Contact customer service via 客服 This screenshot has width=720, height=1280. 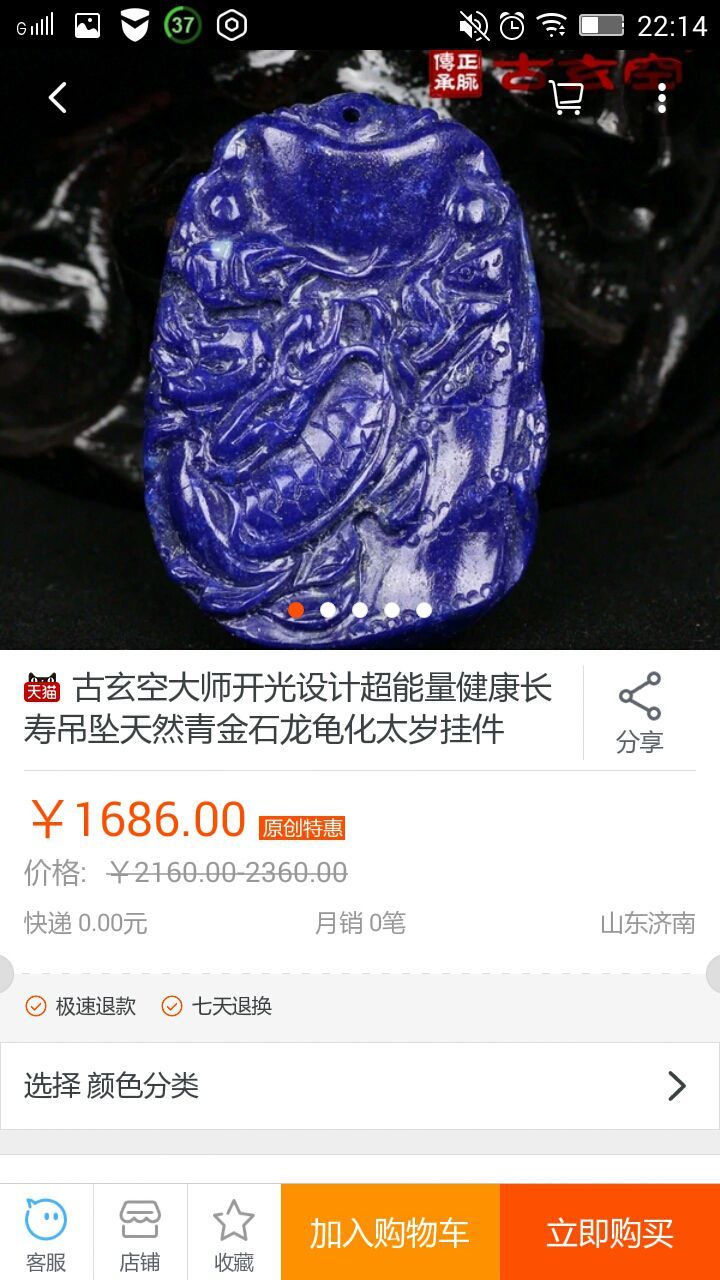point(46,1233)
